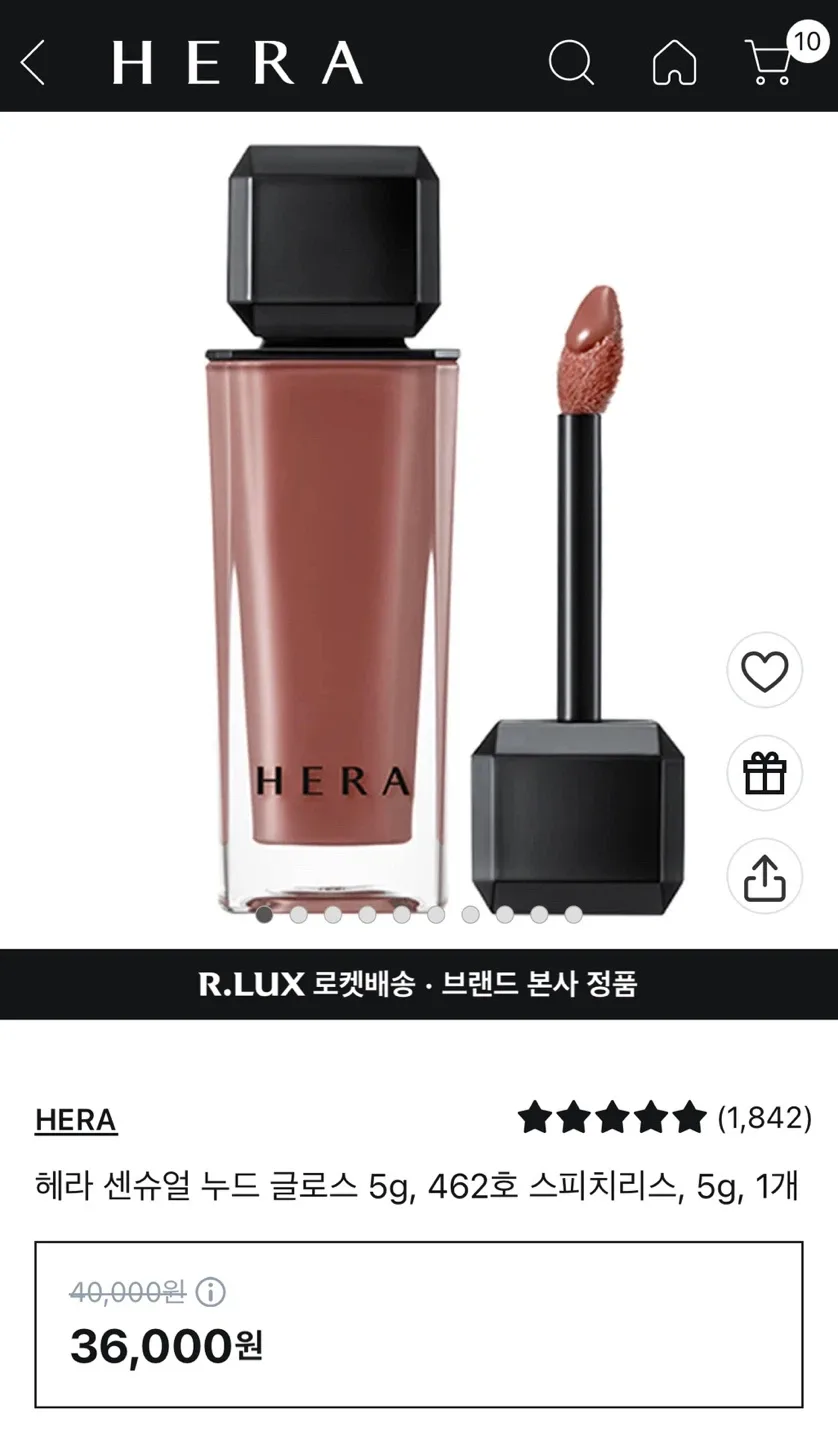Go to the home icon

pyautogui.click(x=674, y=62)
